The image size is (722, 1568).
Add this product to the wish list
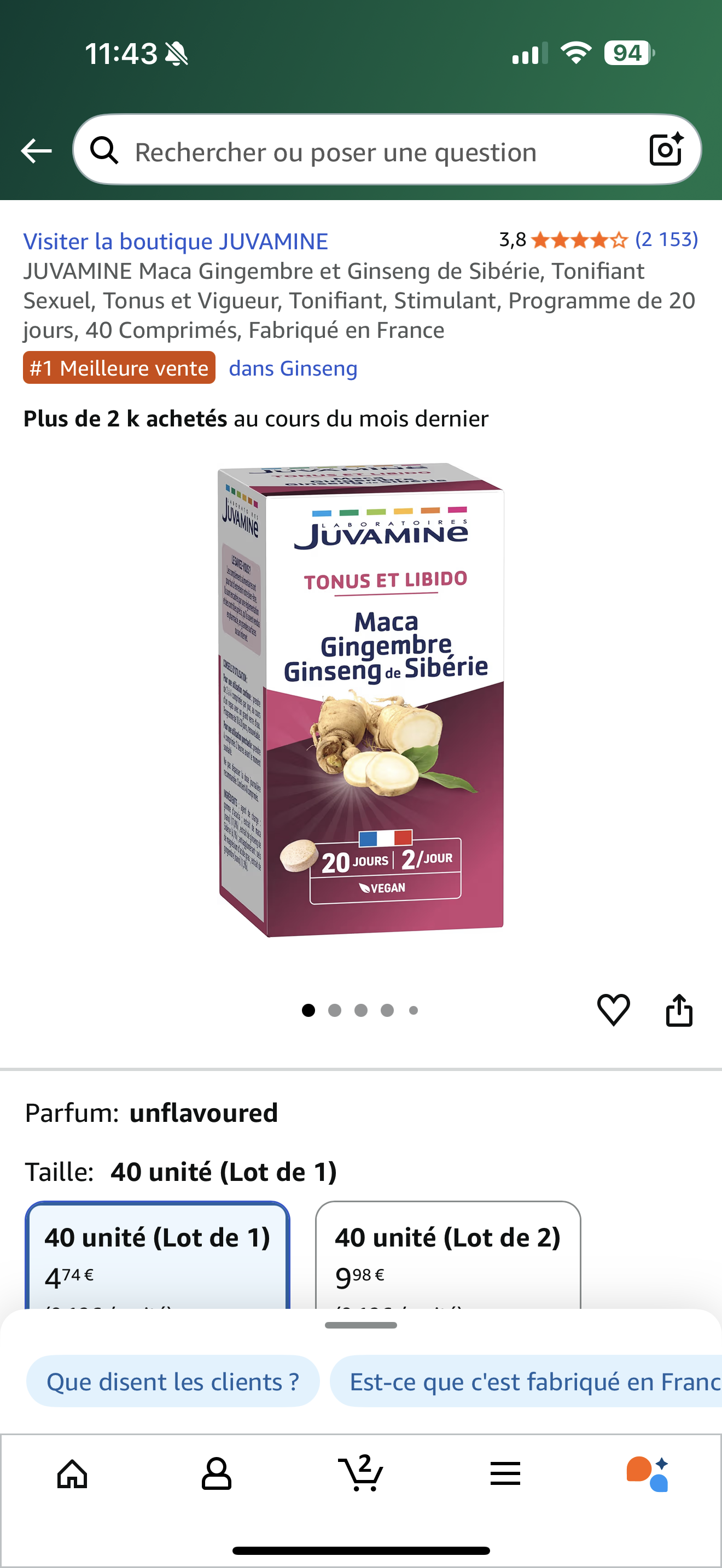pyautogui.click(x=613, y=1010)
